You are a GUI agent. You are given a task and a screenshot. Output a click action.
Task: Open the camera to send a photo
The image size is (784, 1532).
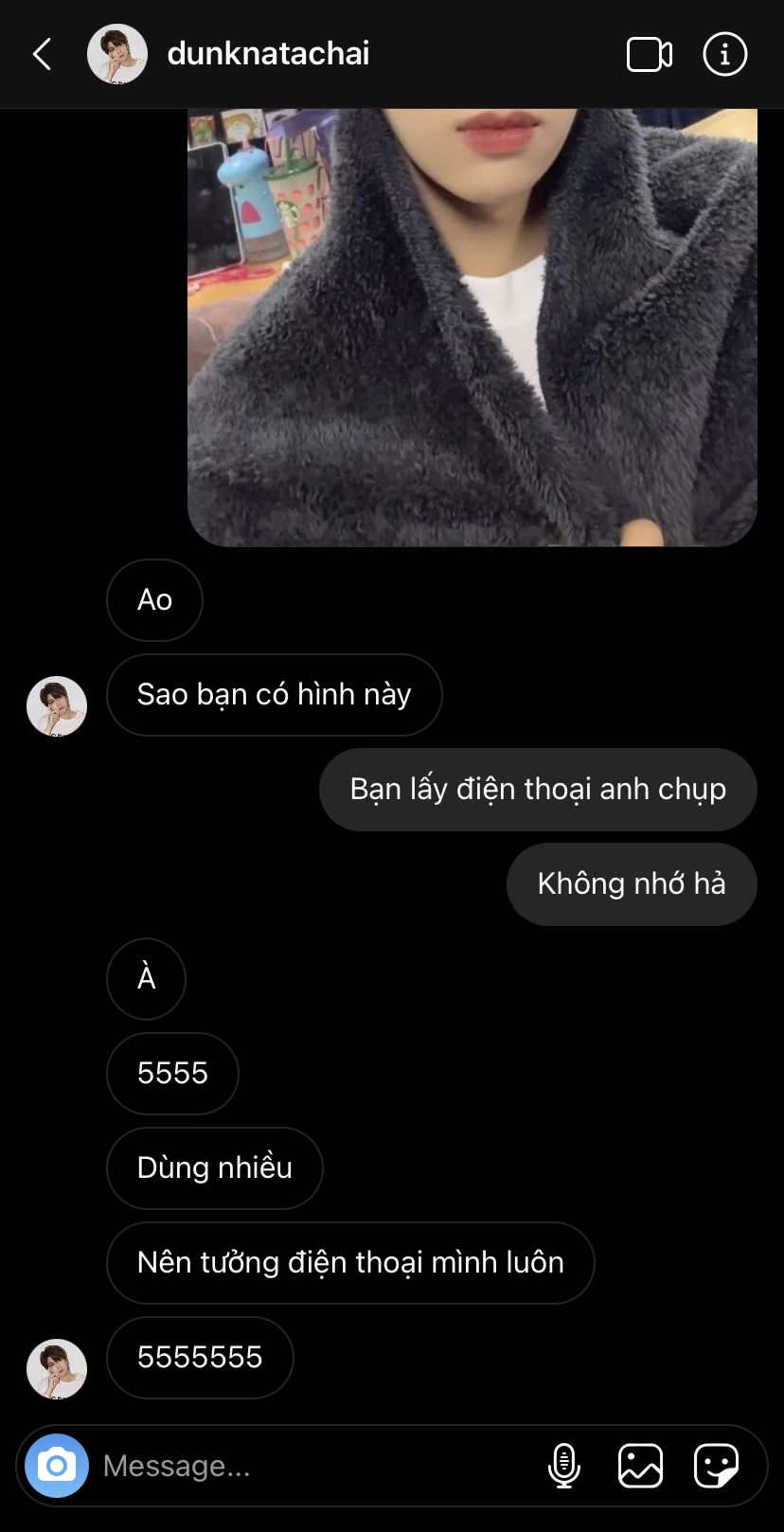pyautogui.click(x=57, y=1466)
